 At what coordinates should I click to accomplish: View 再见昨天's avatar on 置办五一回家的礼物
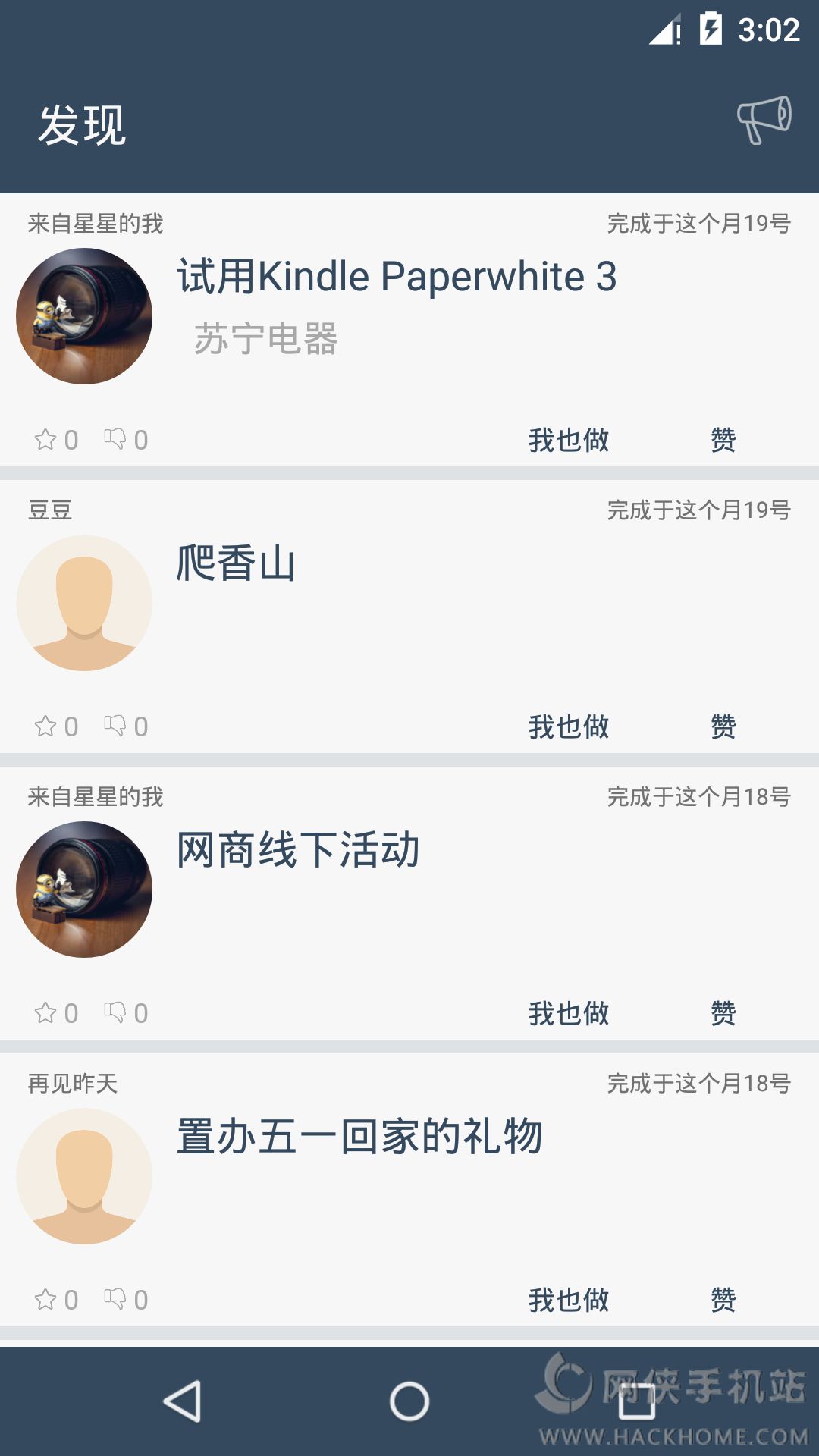pos(84,1176)
